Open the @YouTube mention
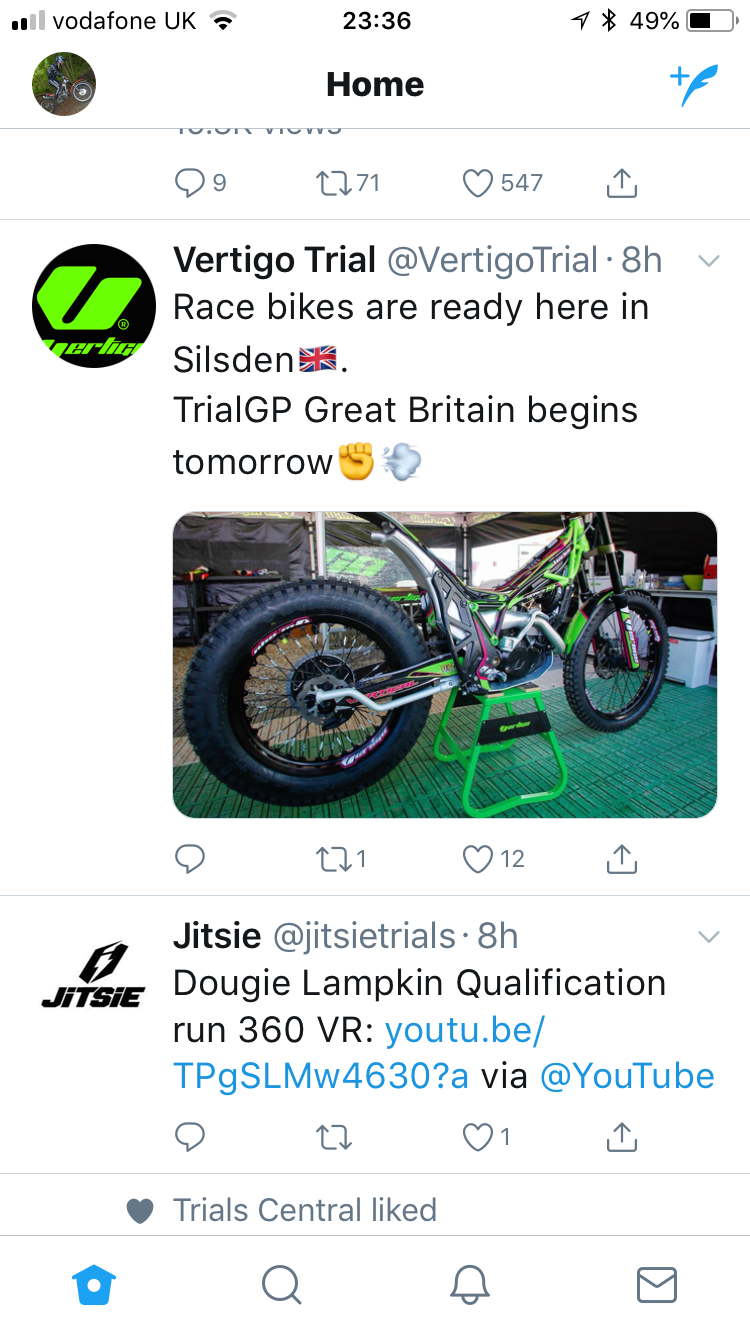Viewport: 750px width, 1334px height. pos(627,1075)
